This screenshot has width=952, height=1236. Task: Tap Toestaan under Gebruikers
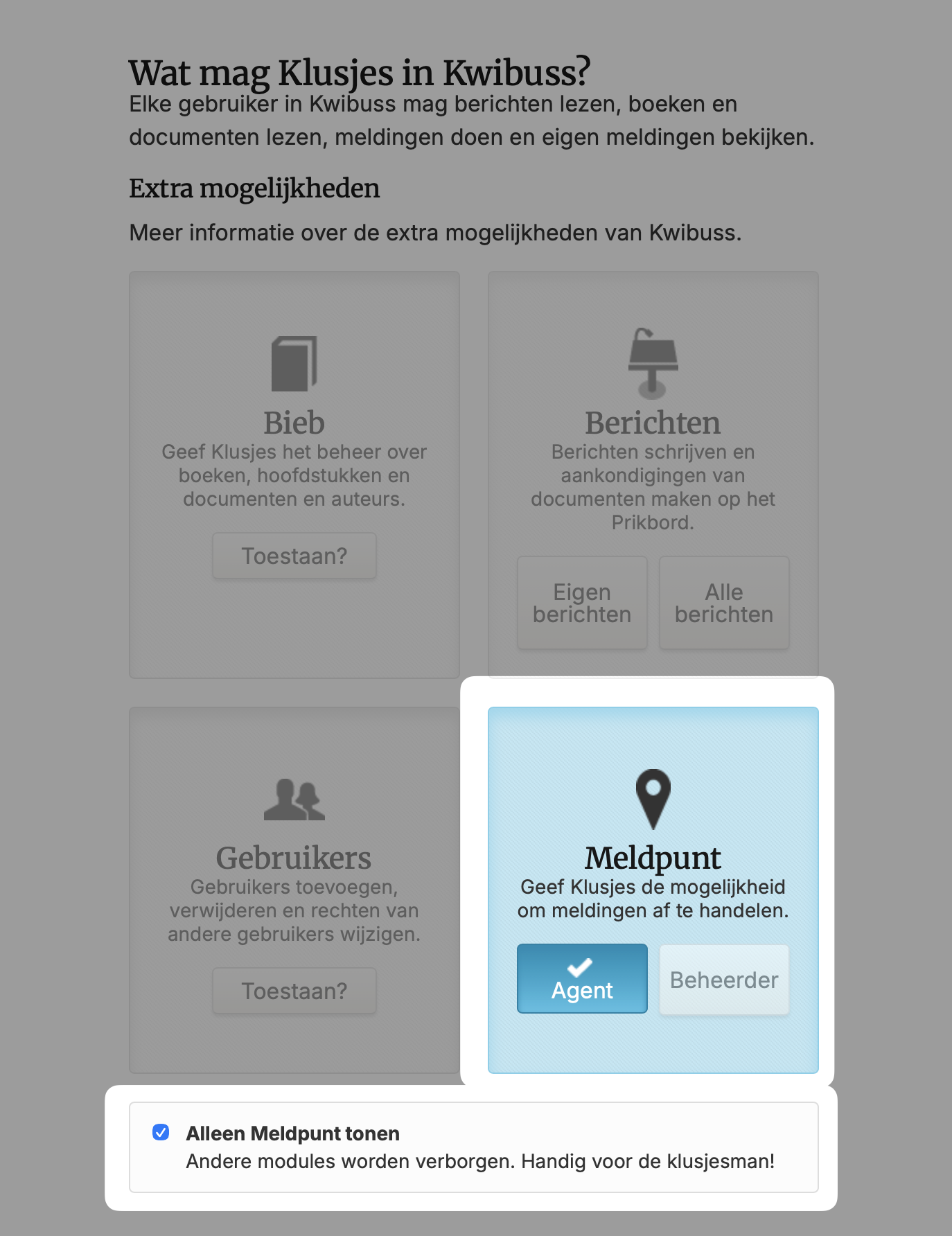(x=294, y=991)
